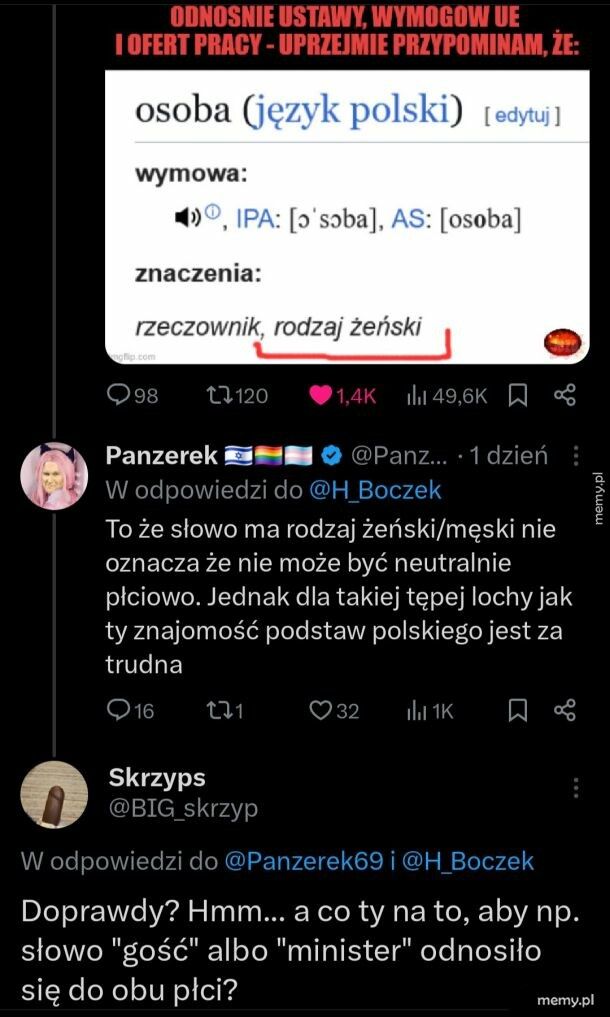Viewport: 610px width, 1017px height.
Task: Tap the heart showing 1,4K likes
Action: [x=321, y=396]
